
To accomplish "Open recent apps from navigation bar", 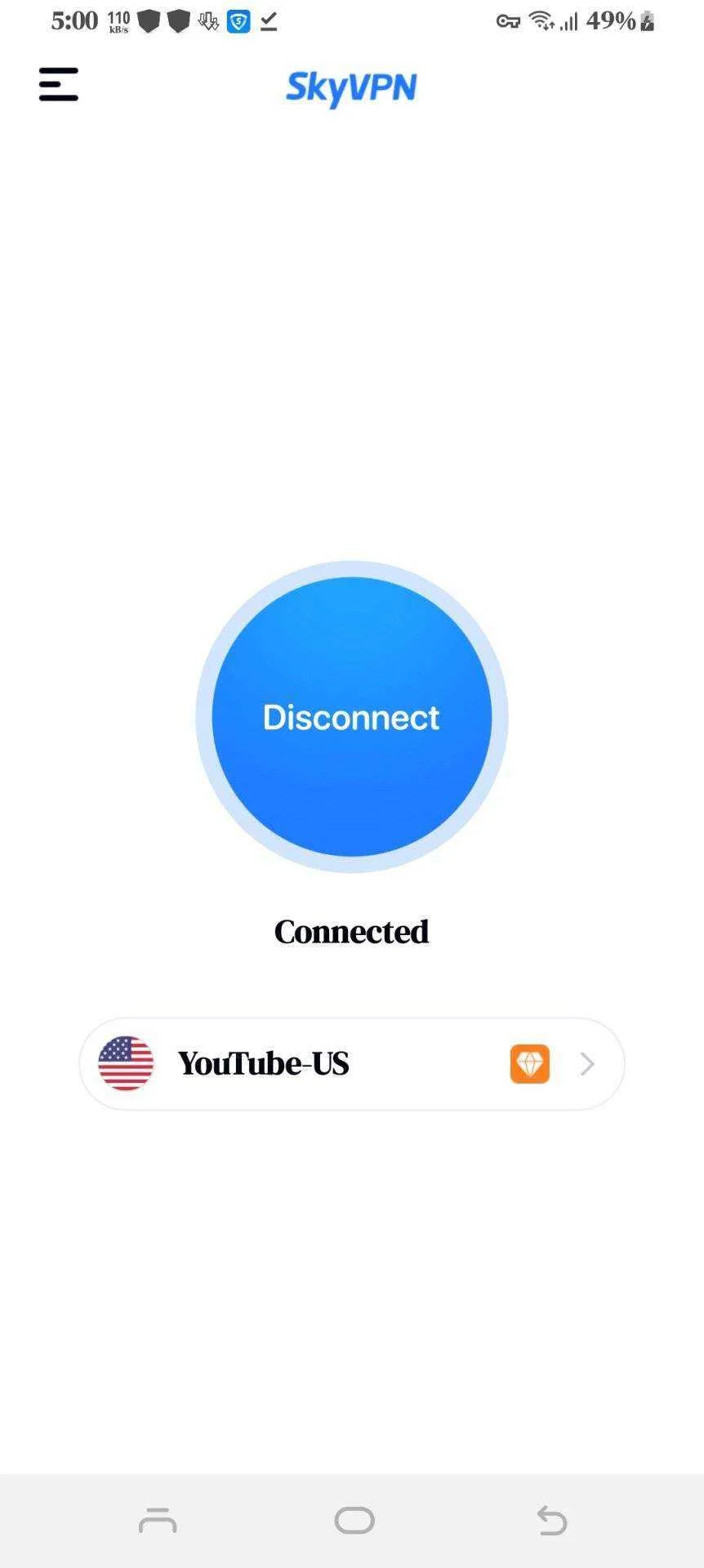I will pos(158,1521).
